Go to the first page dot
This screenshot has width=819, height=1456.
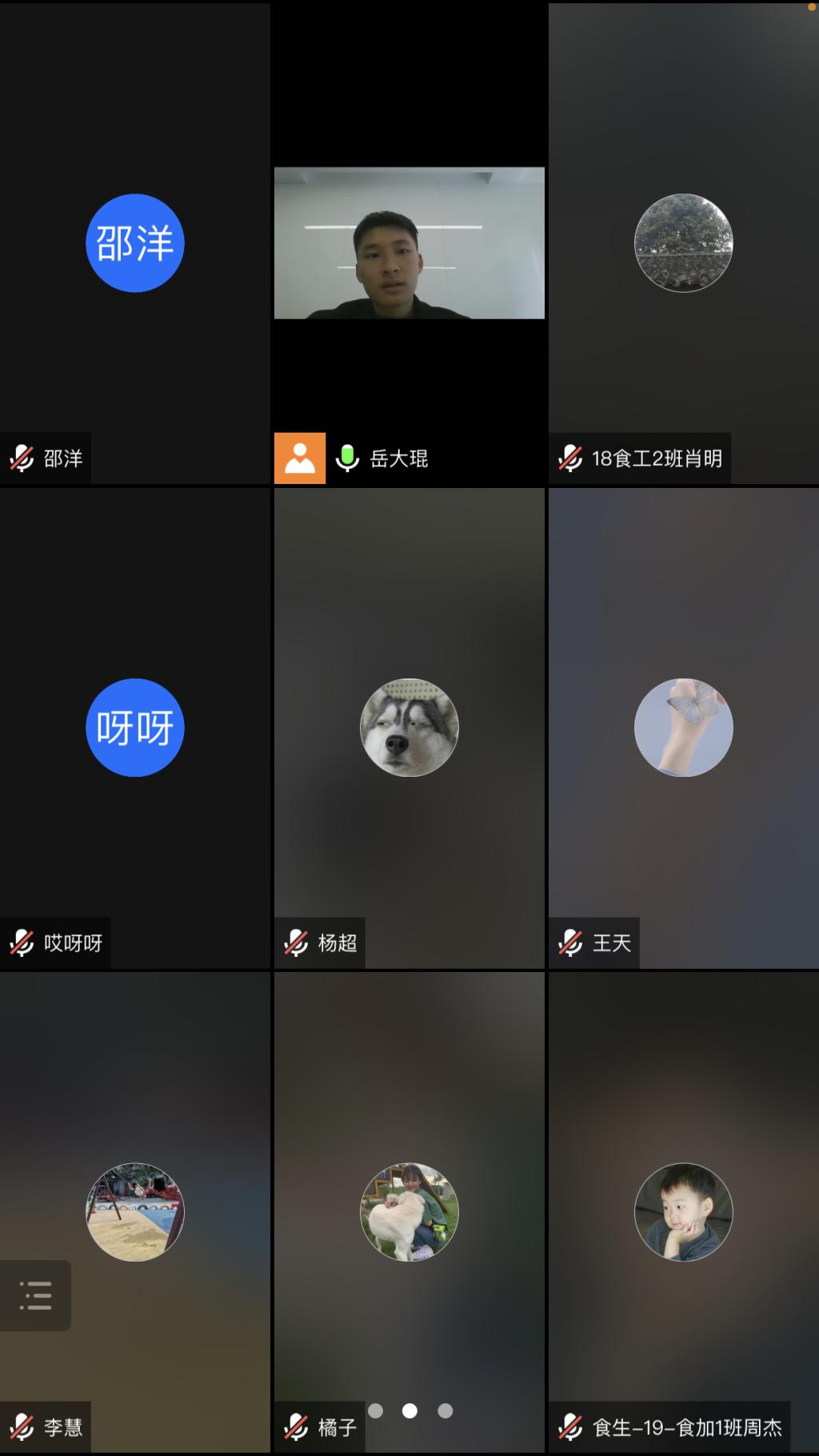[375, 1410]
